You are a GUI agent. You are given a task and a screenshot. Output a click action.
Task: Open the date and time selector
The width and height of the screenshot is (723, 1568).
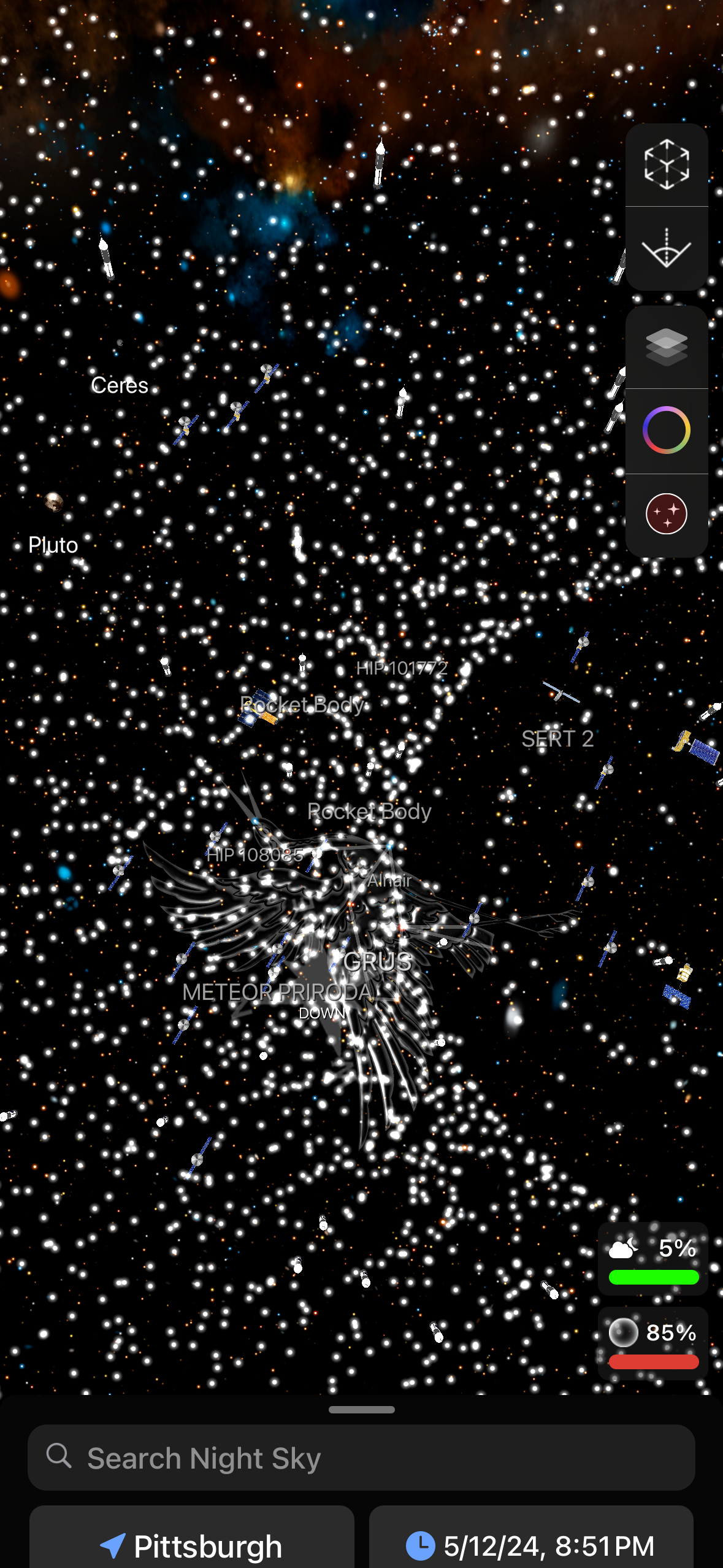(x=531, y=1545)
